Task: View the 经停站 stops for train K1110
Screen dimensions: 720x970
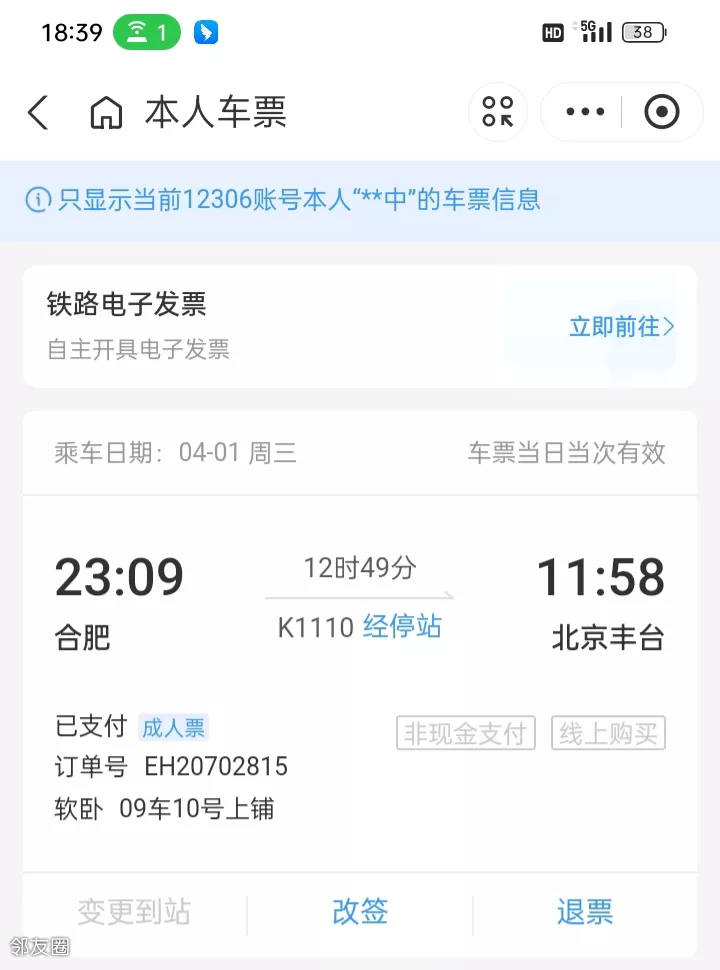Action: click(402, 627)
